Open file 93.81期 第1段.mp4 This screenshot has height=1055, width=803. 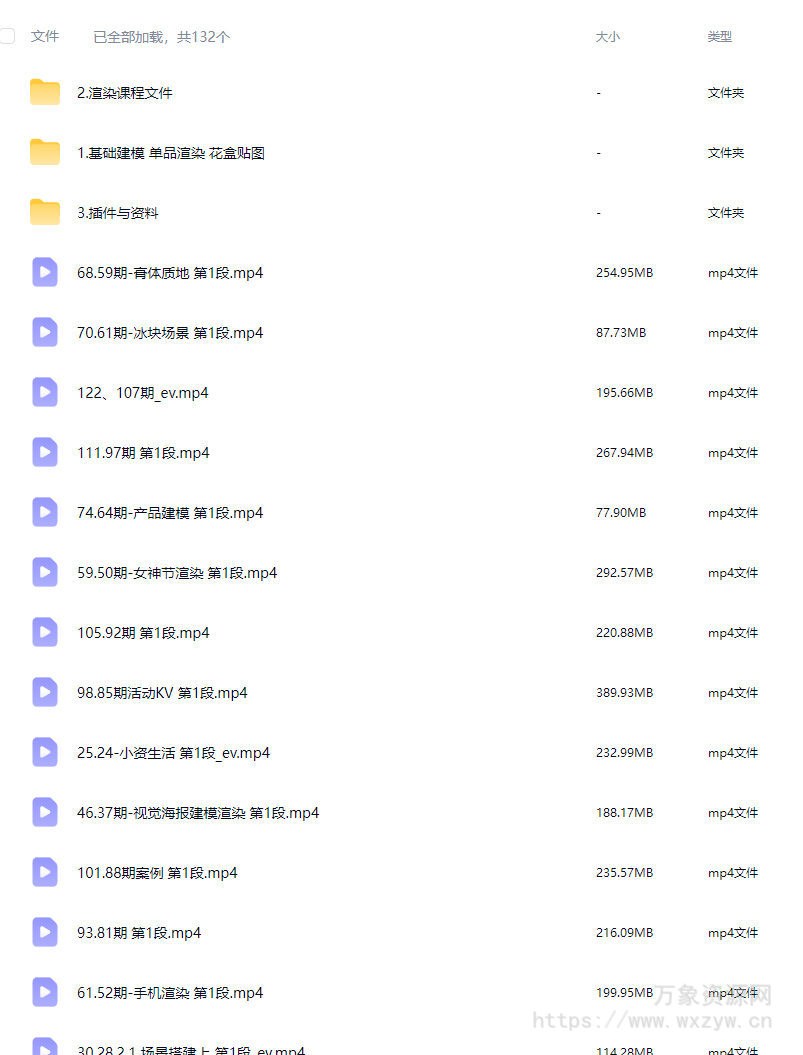click(139, 933)
